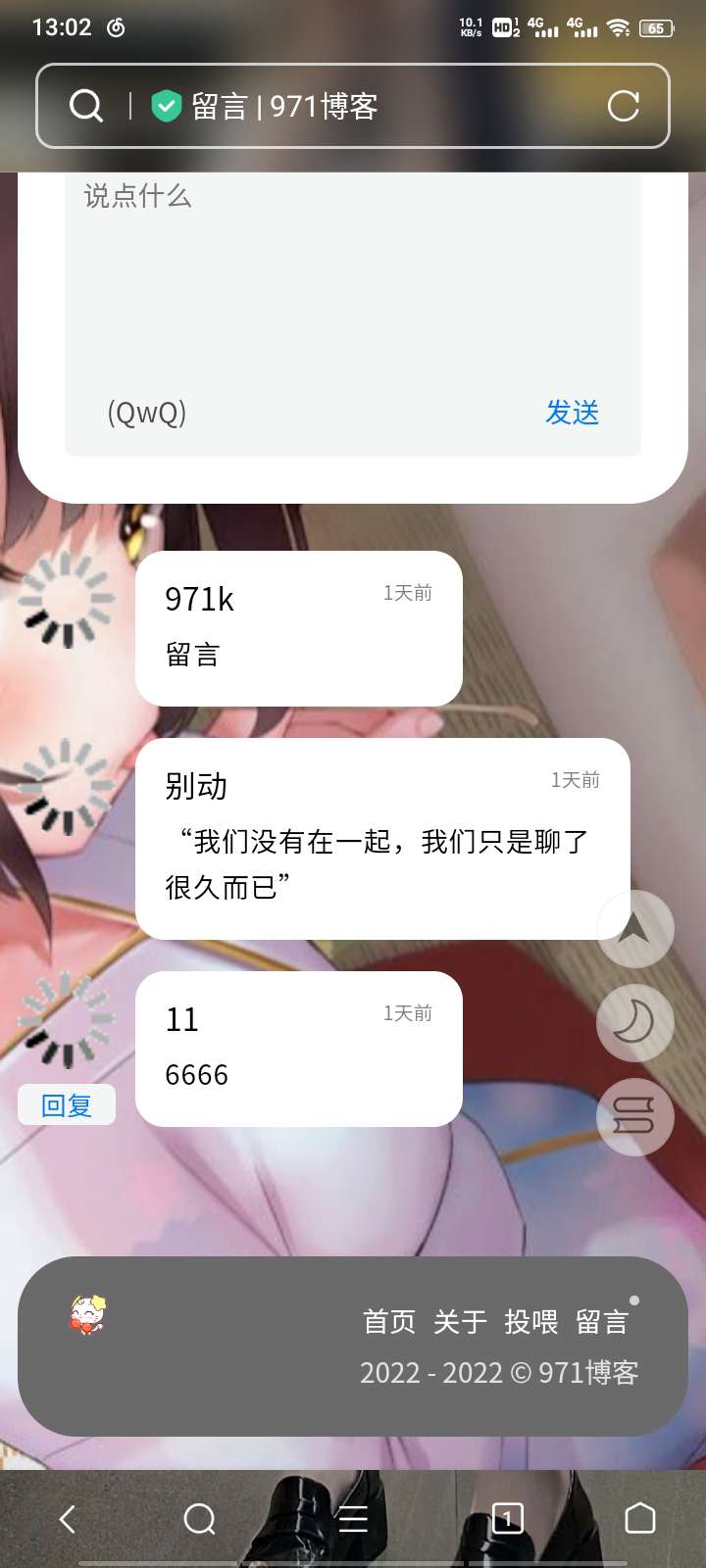
Task: Tap the search icon in the address bar
Action: click(x=86, y=106)
